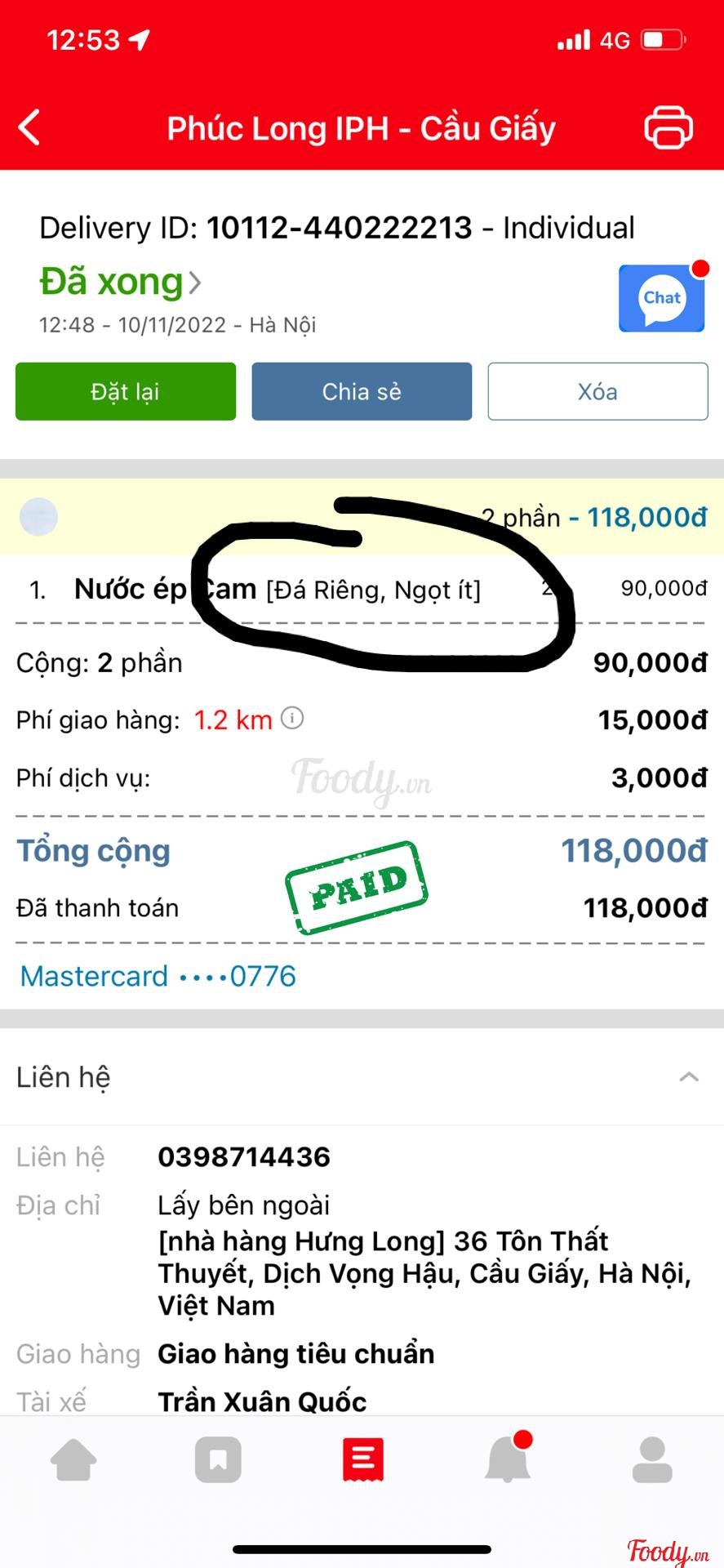This screenshot has height=1568, width=724.
Task: Switch to the profile tab
Action: tap(652, 1459)
